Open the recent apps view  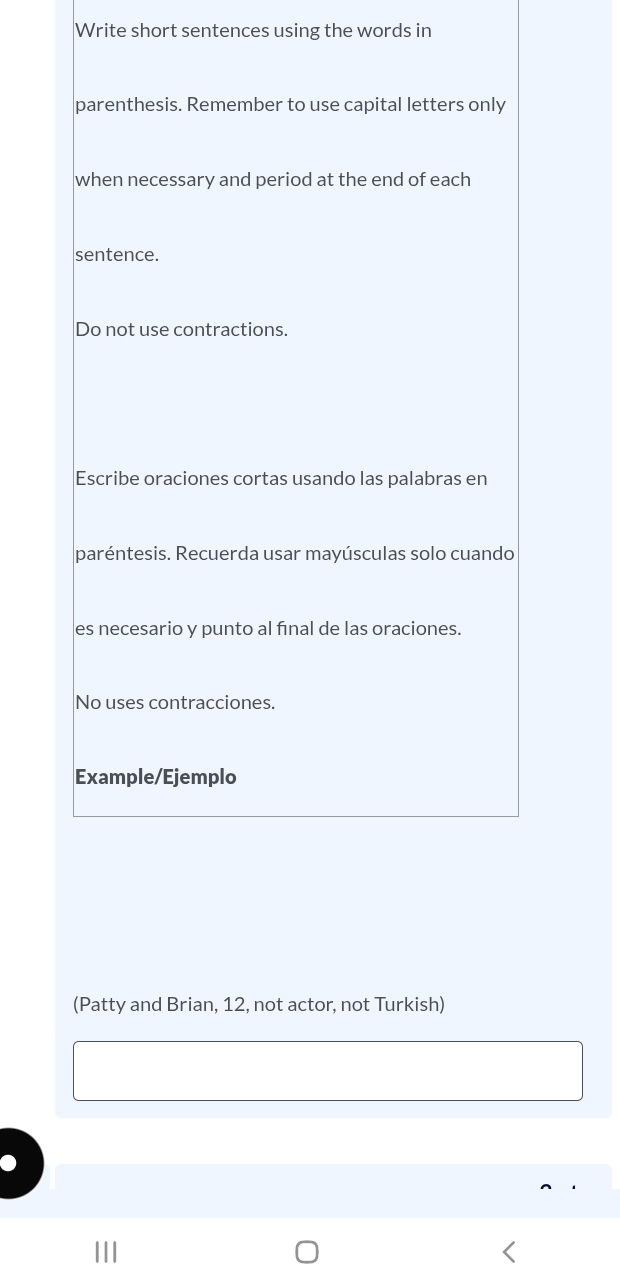pyautogui.click(x=106, y=1251)
